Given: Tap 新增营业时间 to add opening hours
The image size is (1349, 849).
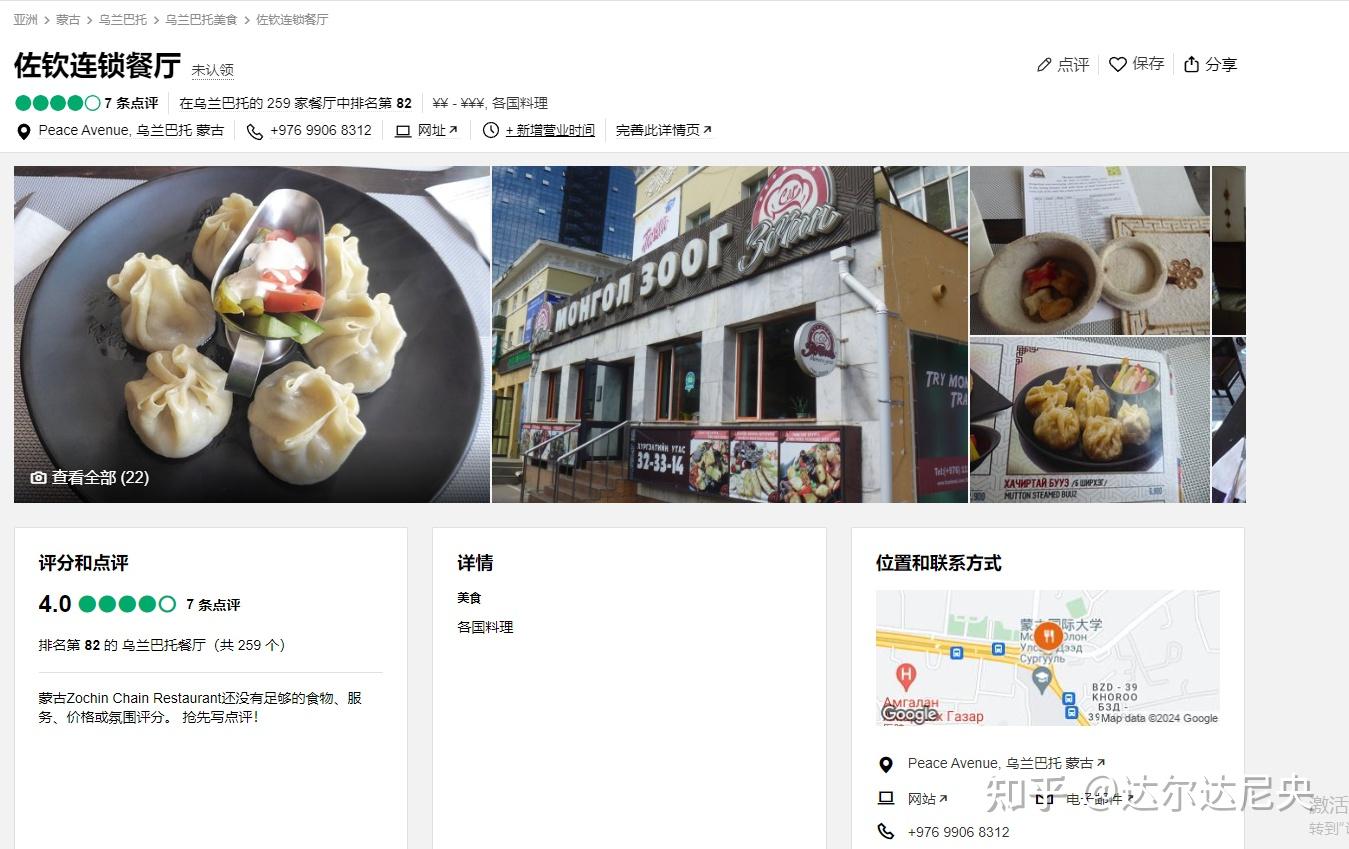Looking at the screenshot, I should point(549,130).
